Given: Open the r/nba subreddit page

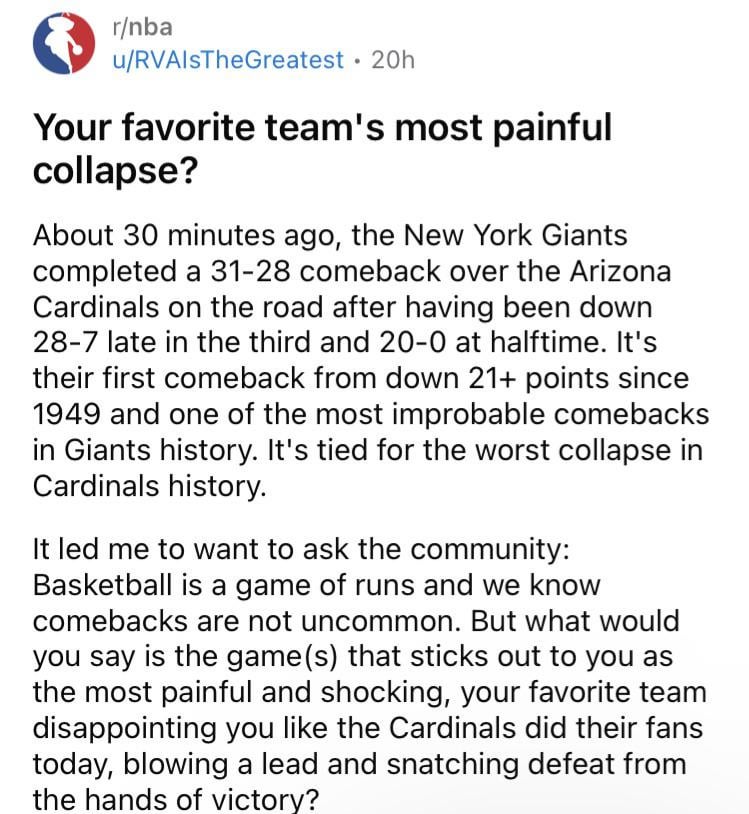Looking at the screenshot, I should point(143,26).
